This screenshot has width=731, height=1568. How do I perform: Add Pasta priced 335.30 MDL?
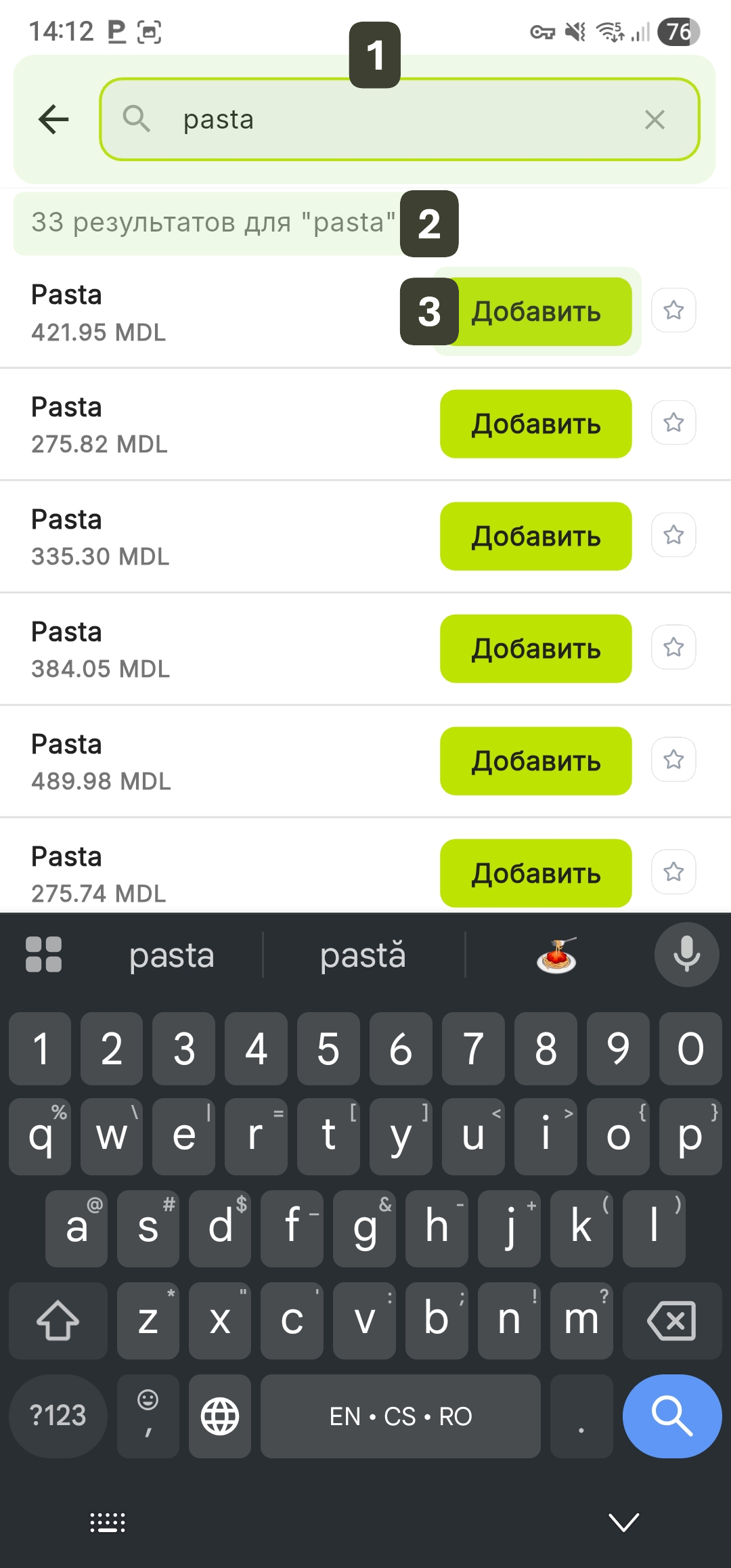point(535,536)
